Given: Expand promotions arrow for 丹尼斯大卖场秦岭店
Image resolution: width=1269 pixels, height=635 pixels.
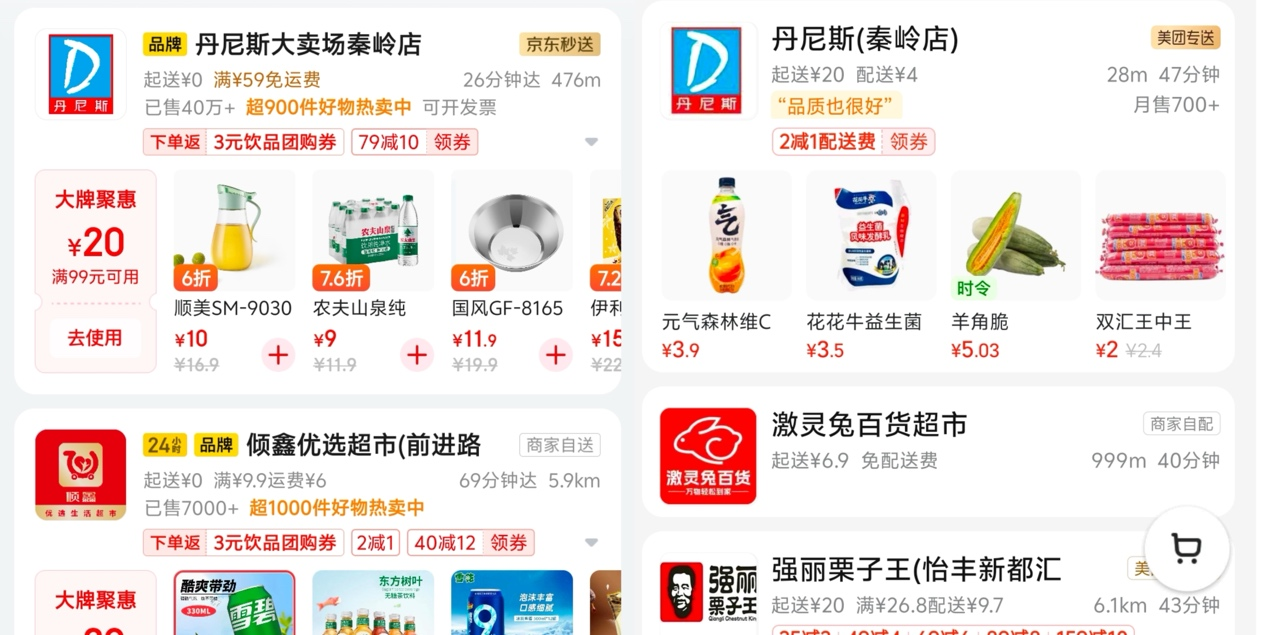Looking at the screenshot, I should click(591, 142).
